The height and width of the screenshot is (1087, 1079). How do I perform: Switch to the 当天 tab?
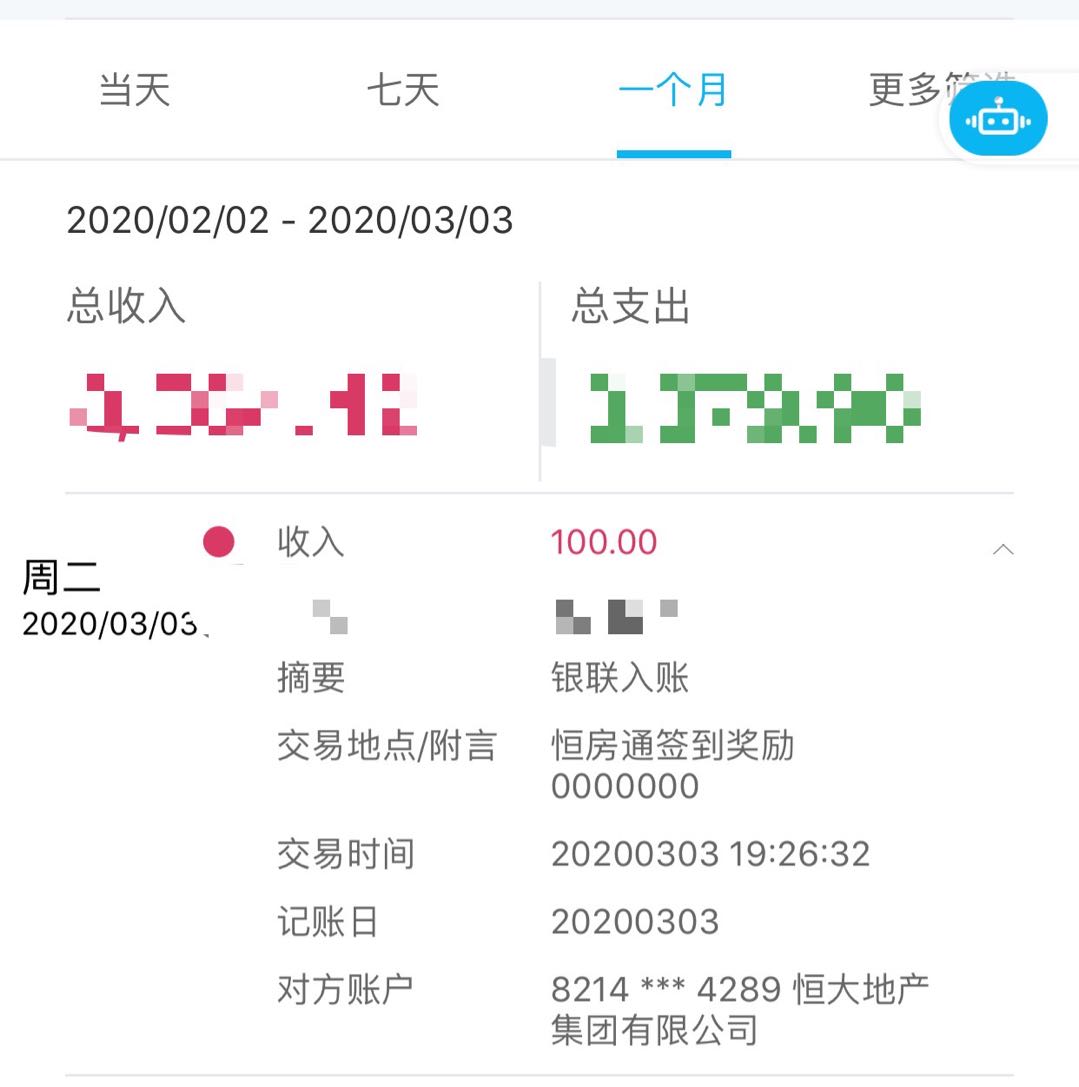click(x=133, y=90)
